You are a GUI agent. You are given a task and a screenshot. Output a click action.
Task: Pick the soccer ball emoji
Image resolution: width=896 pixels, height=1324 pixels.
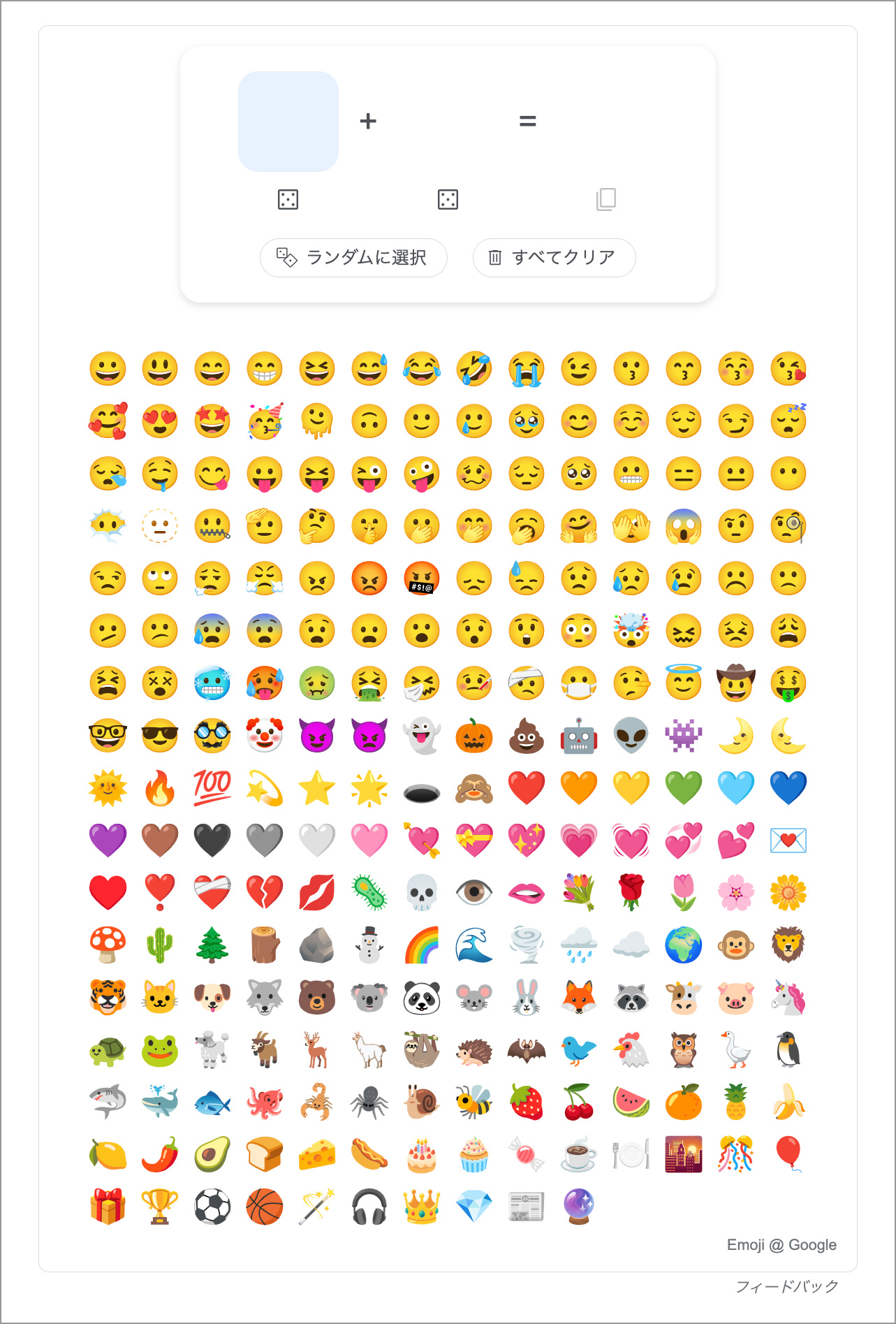tap(212, 1207)
